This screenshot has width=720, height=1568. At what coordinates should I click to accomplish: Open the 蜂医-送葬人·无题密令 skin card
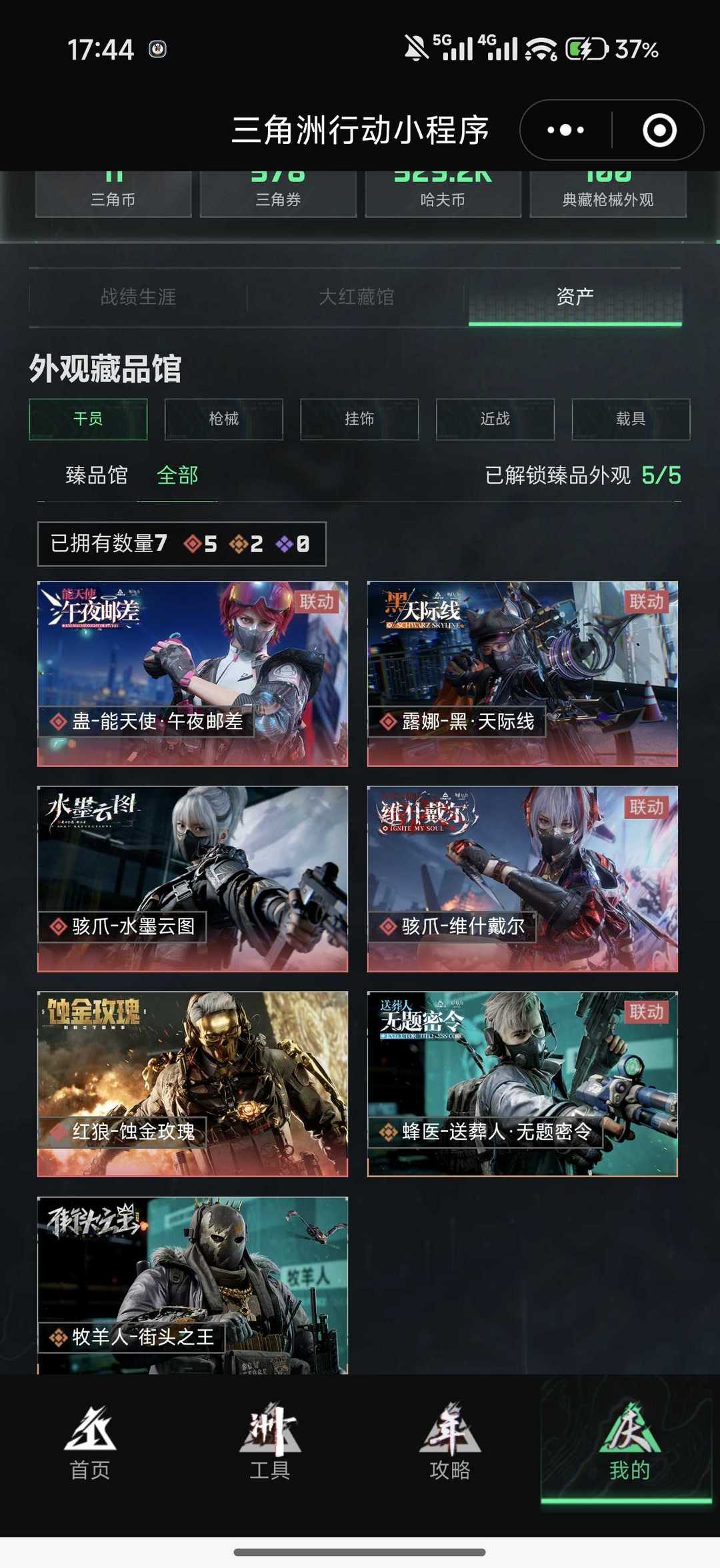click(x=522, y=1083)
